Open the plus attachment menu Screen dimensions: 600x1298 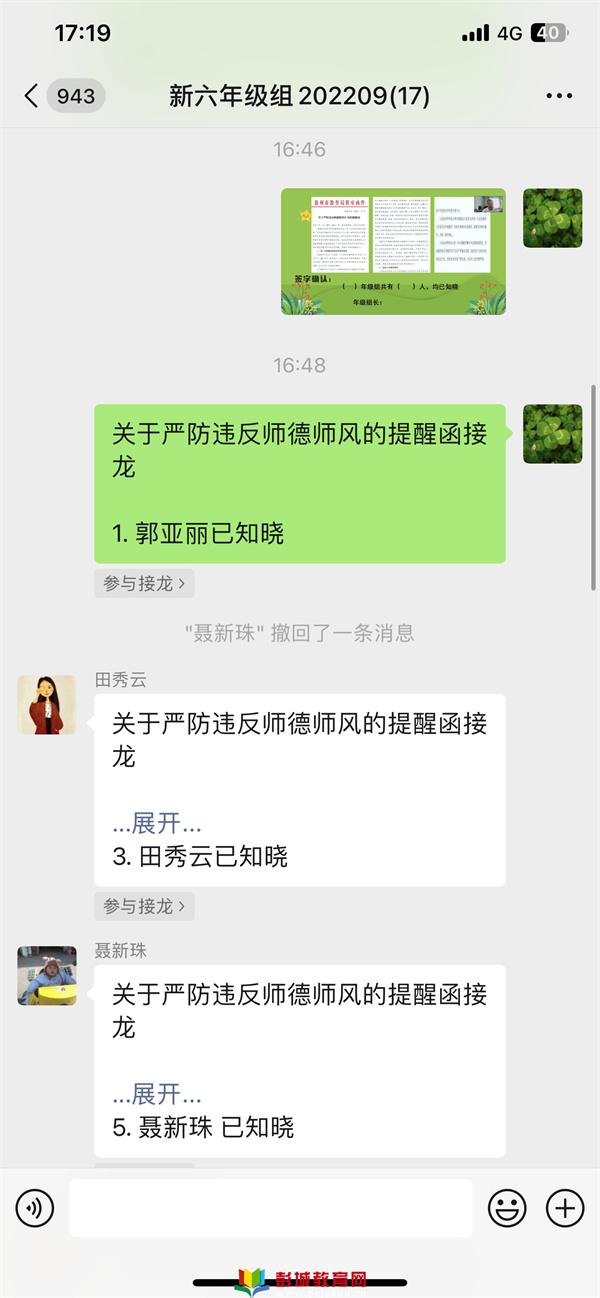click(565, 1209)
